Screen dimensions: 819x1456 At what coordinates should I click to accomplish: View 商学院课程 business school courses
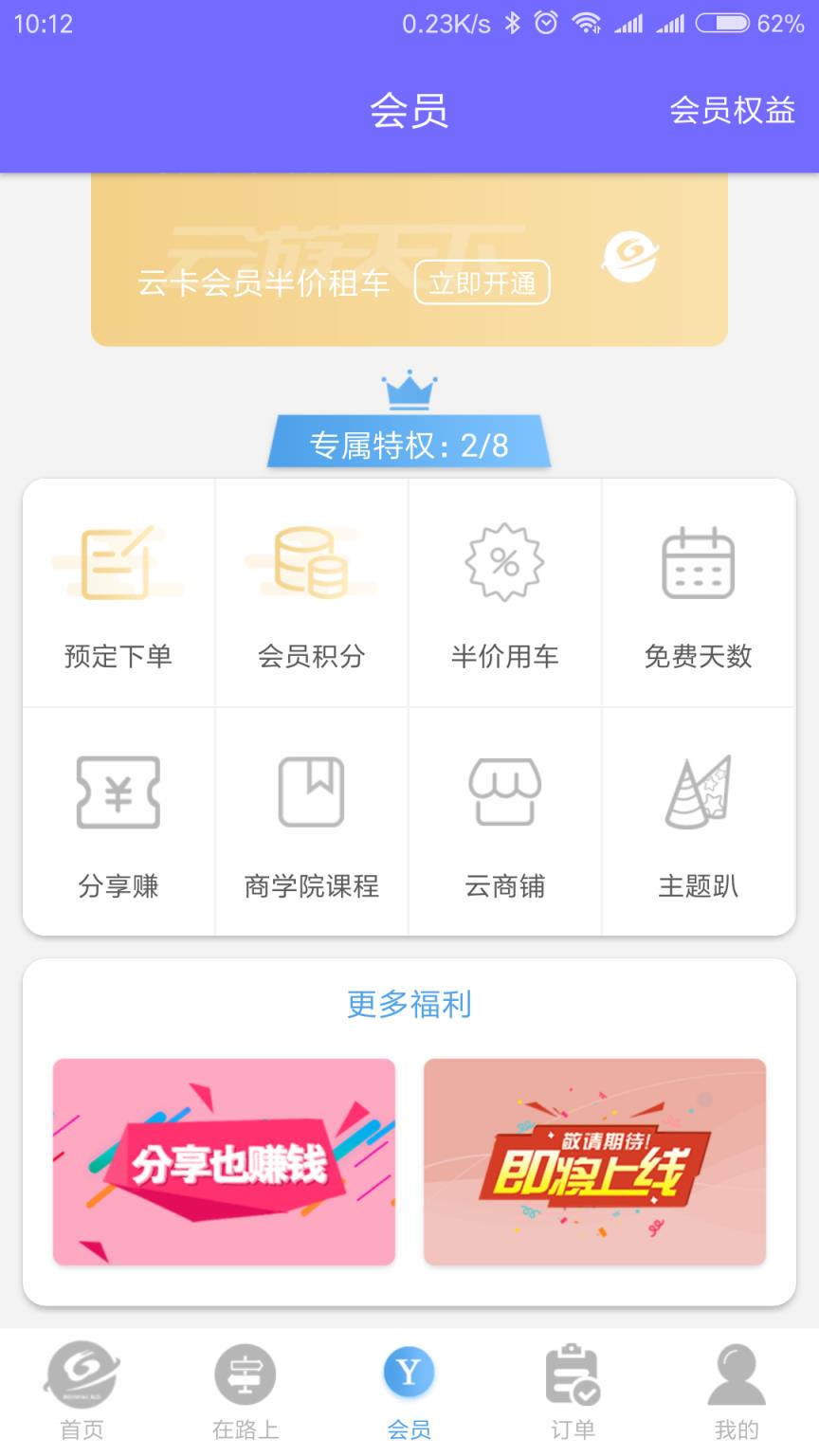[x=312, y=823]
